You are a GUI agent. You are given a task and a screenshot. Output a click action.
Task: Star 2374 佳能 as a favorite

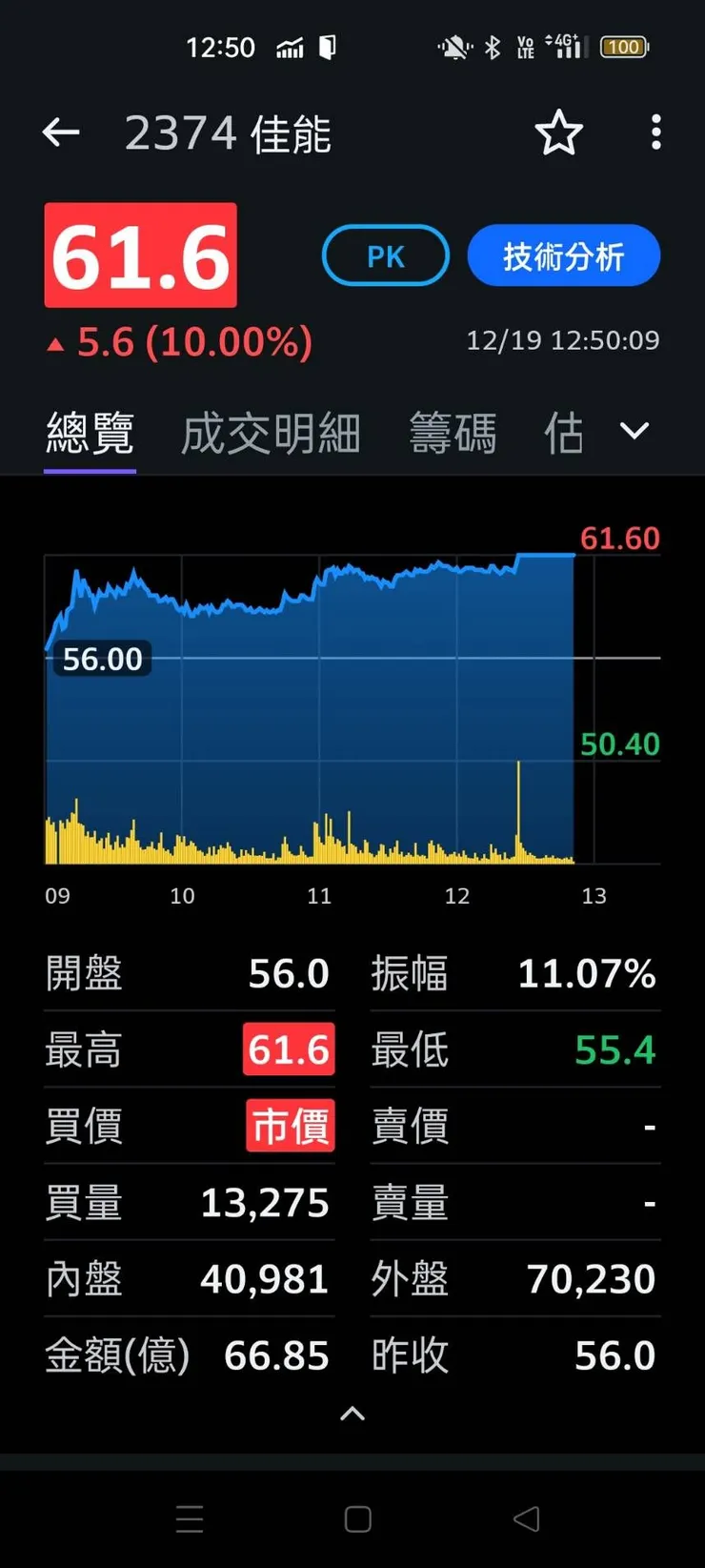tap(560, 133)
